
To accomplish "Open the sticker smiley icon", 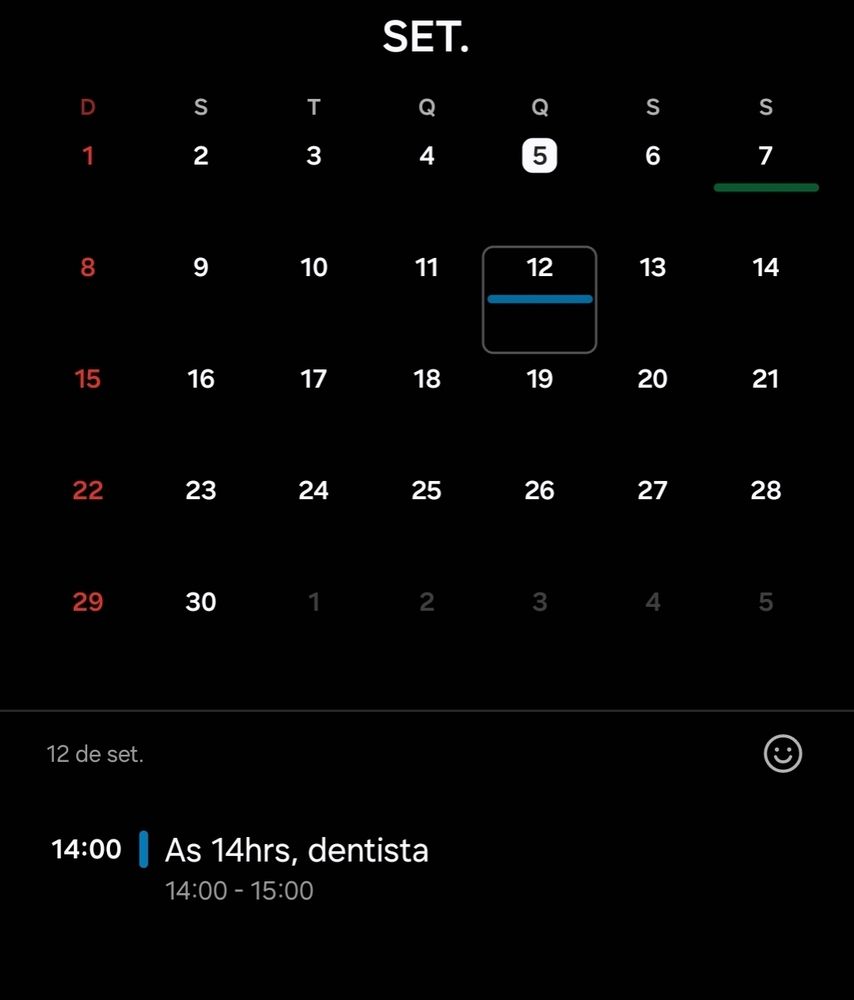I will click(x=782, y=753).
